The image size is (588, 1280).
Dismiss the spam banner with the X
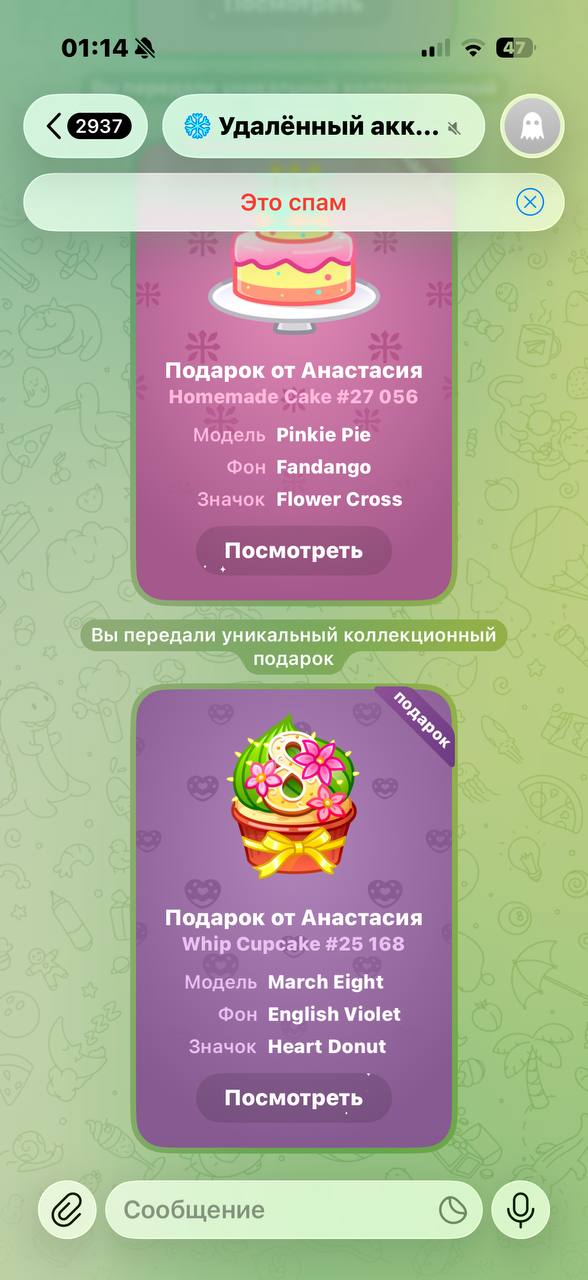[x=530, y=202]
